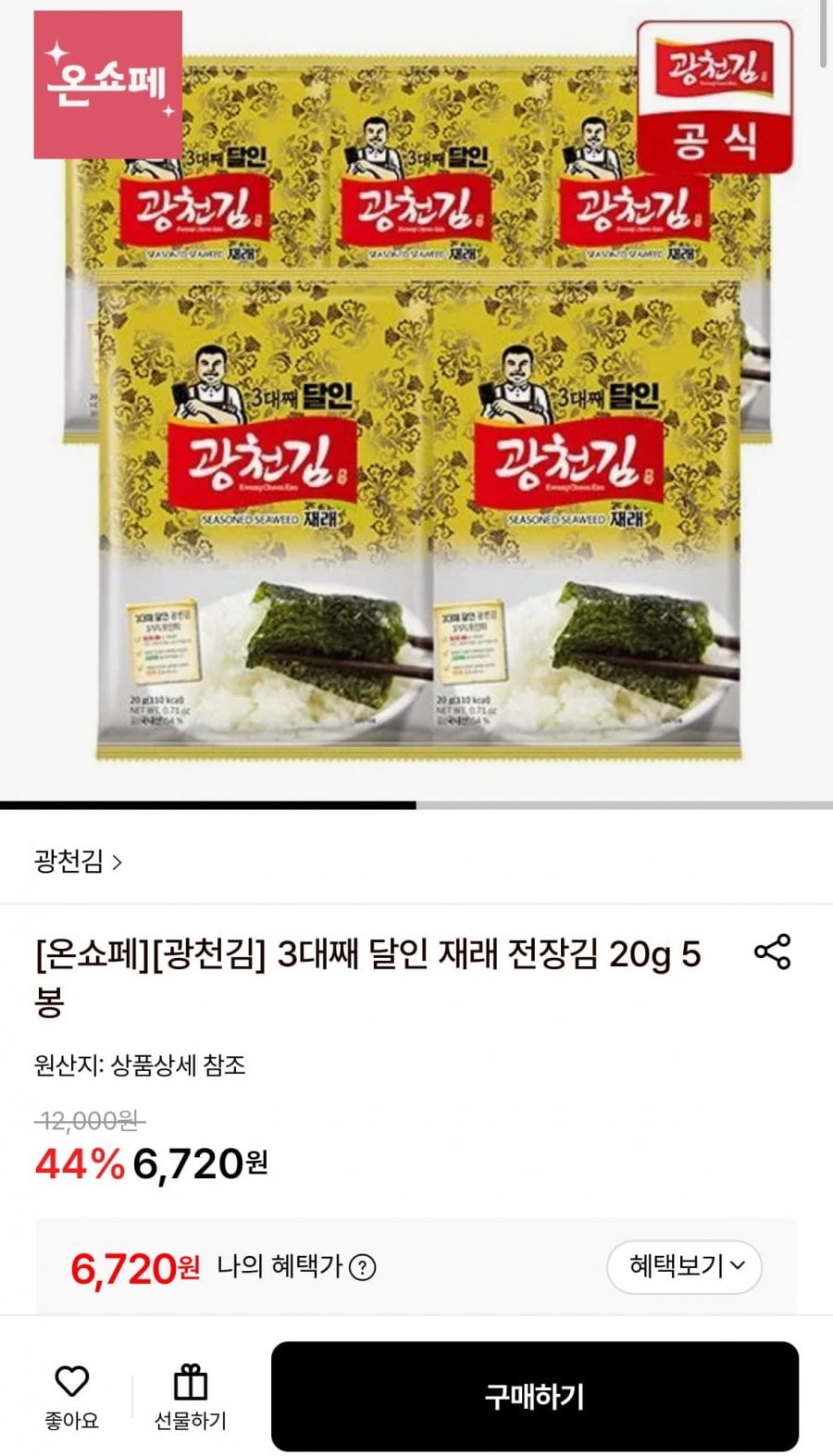Expand the 혜택보기 dropdown
833x1456 pixels.
pyautogui.click(x=684, y=1266)
